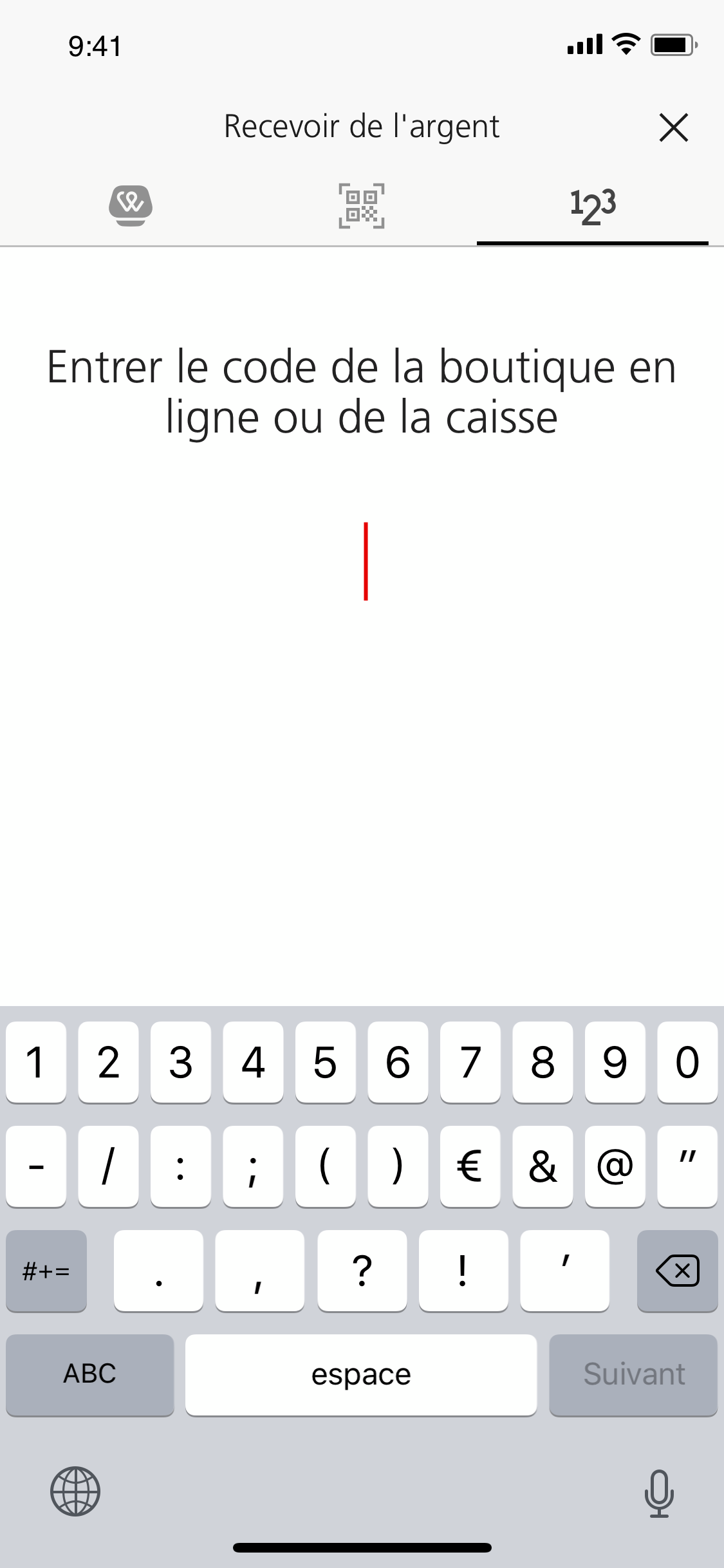Select the 123 code entry tab
The image size is (724, 1568).
(x=593, y=205)
